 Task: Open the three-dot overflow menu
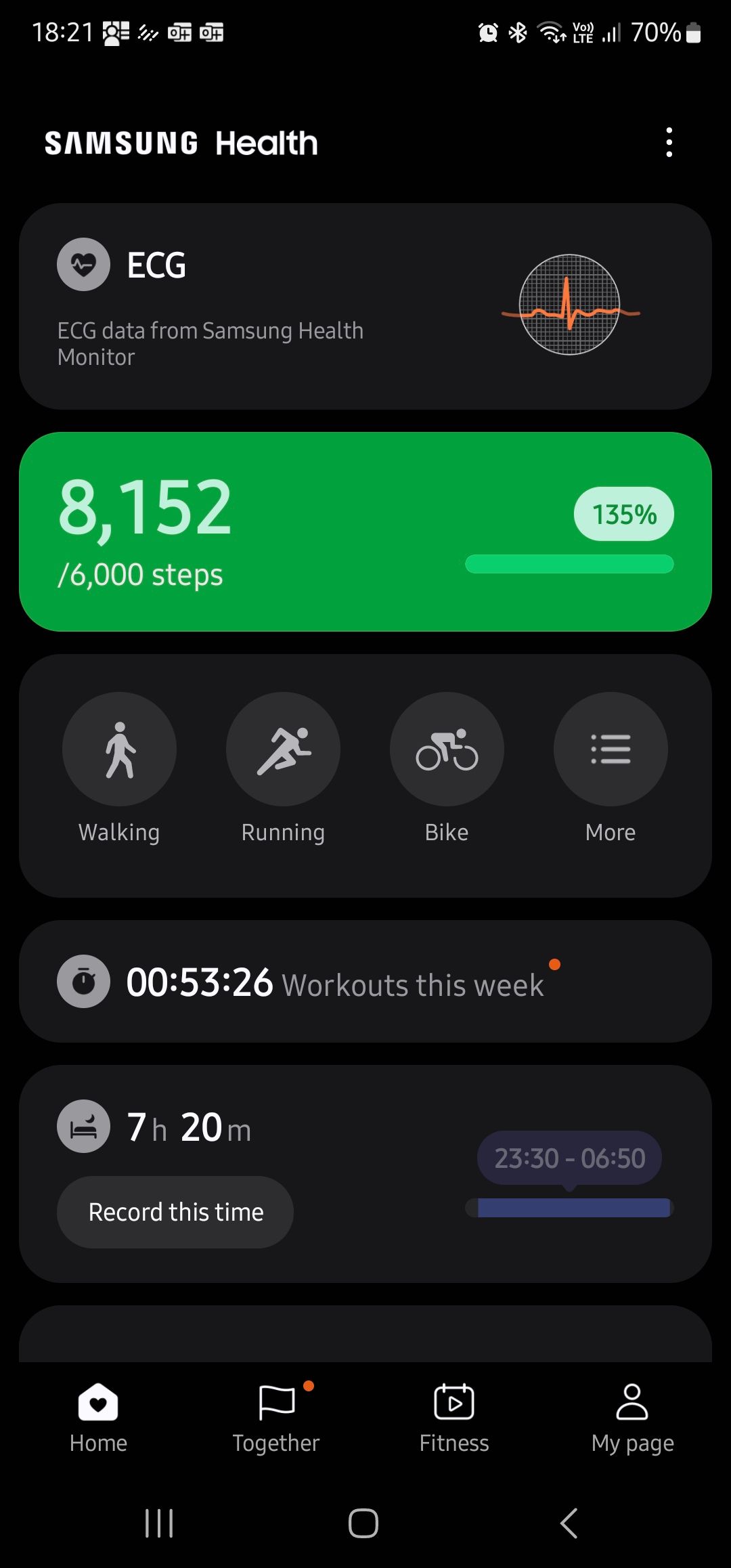(x=669, y=141)
